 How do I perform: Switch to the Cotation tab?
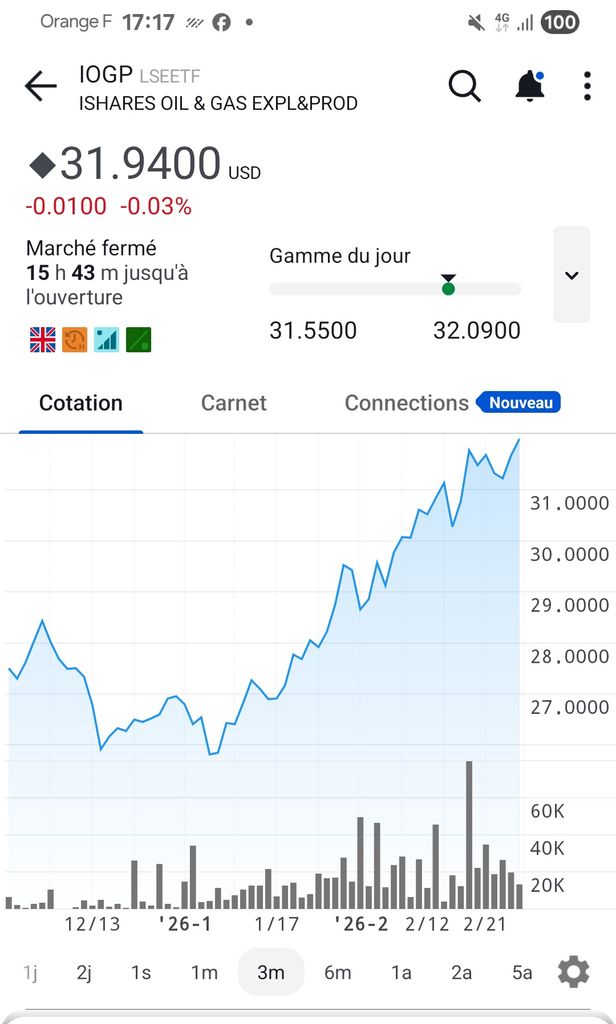(x=81, y=403)
